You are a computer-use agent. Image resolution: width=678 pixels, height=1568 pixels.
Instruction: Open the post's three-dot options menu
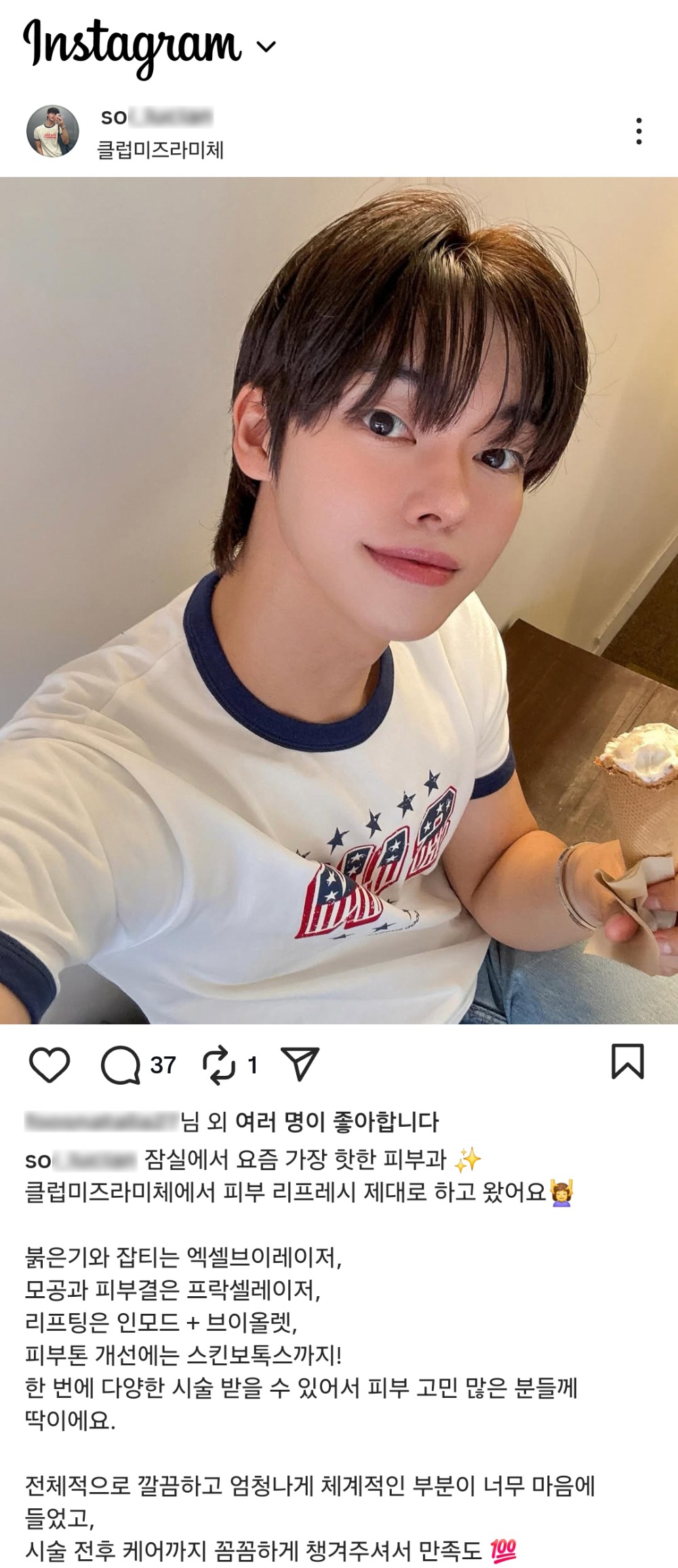pos(639,131)
